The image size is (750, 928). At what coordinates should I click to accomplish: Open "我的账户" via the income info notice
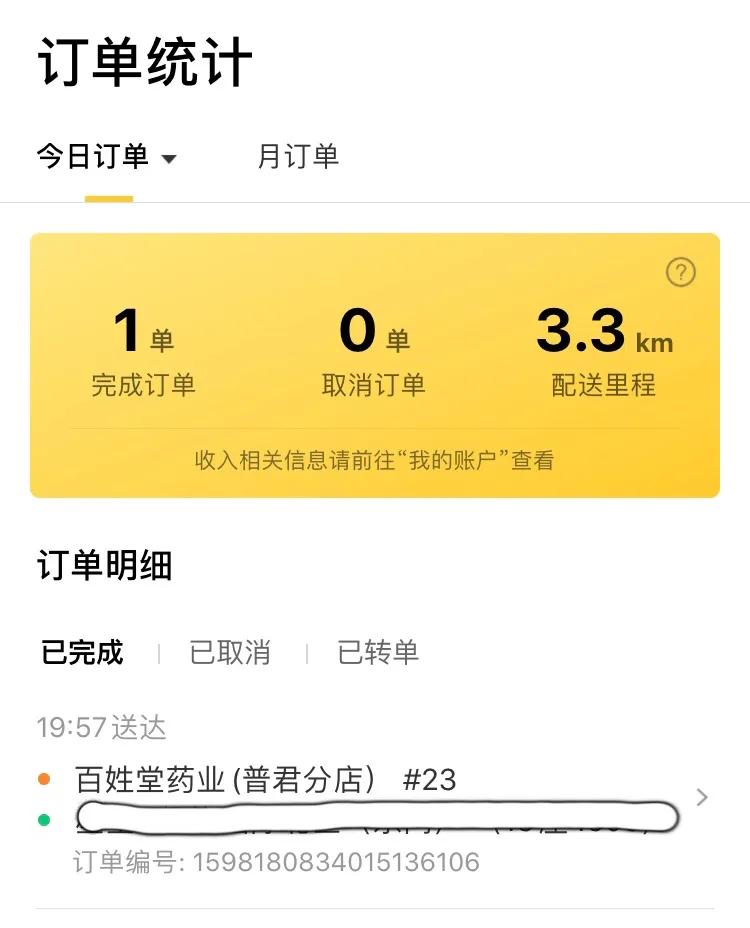(375, 460)
